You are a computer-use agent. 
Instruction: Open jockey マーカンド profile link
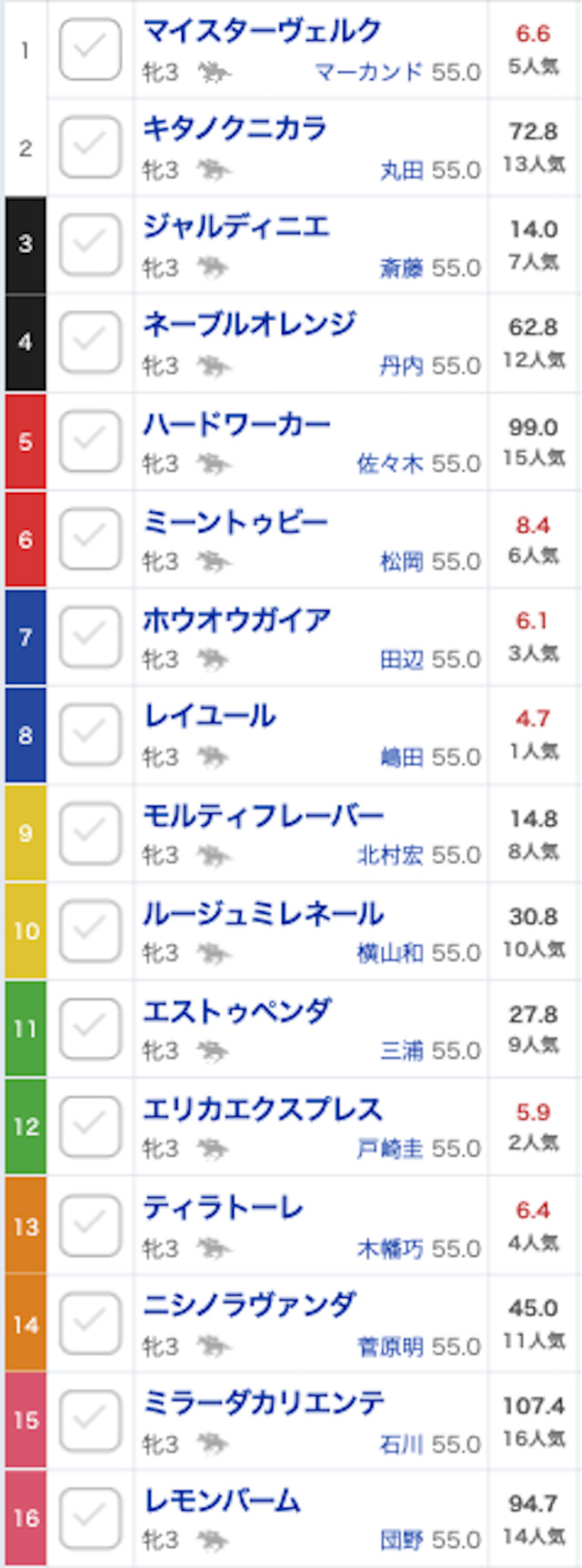pos(368,73)
